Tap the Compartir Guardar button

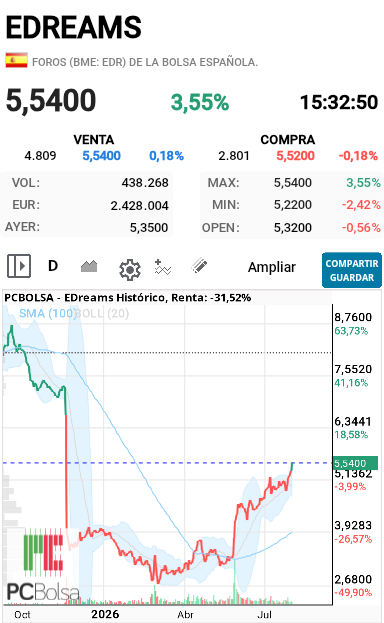pyautogui.click(x=352, y=270)
